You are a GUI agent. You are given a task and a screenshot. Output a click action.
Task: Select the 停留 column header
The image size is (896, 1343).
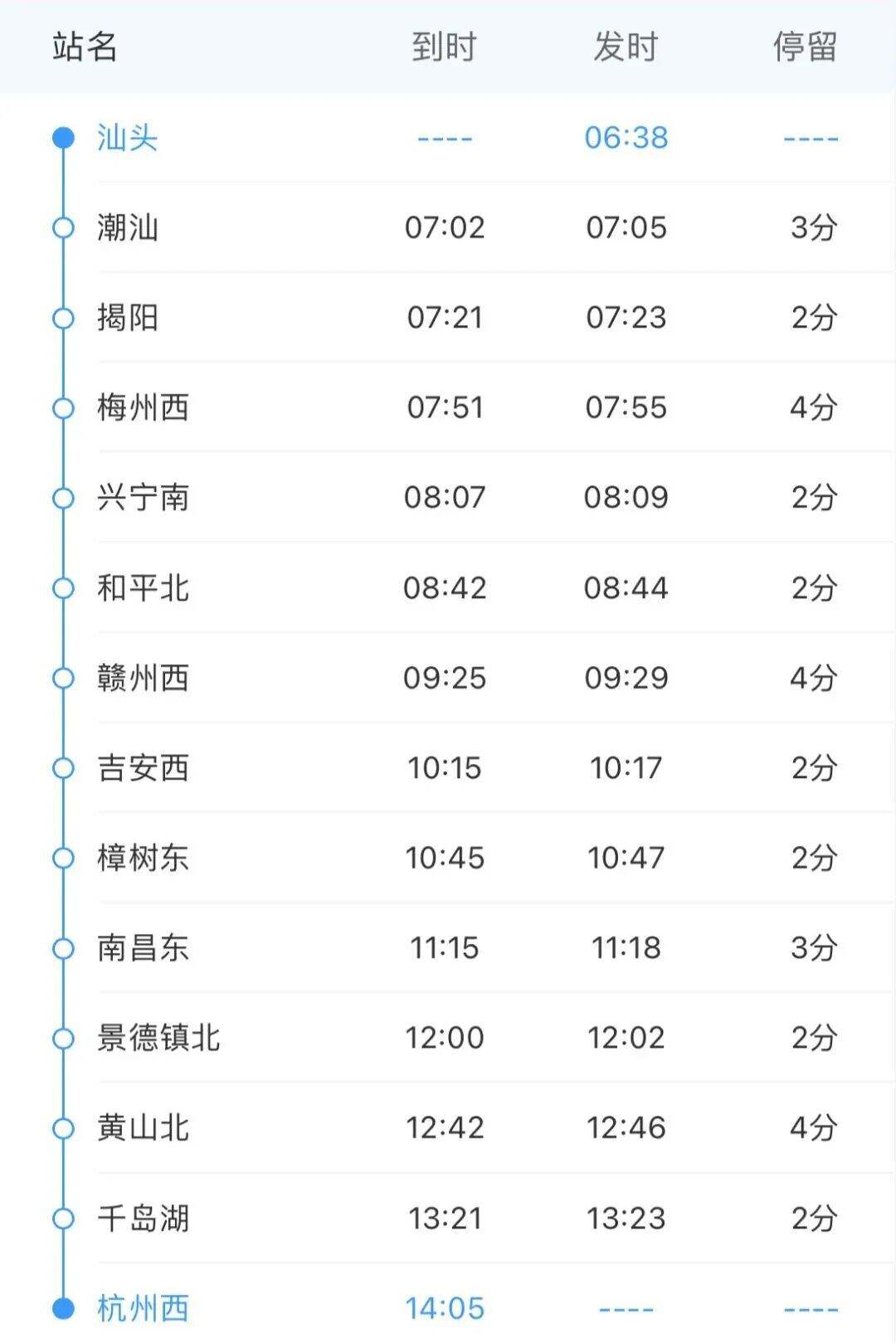(802, 48)
